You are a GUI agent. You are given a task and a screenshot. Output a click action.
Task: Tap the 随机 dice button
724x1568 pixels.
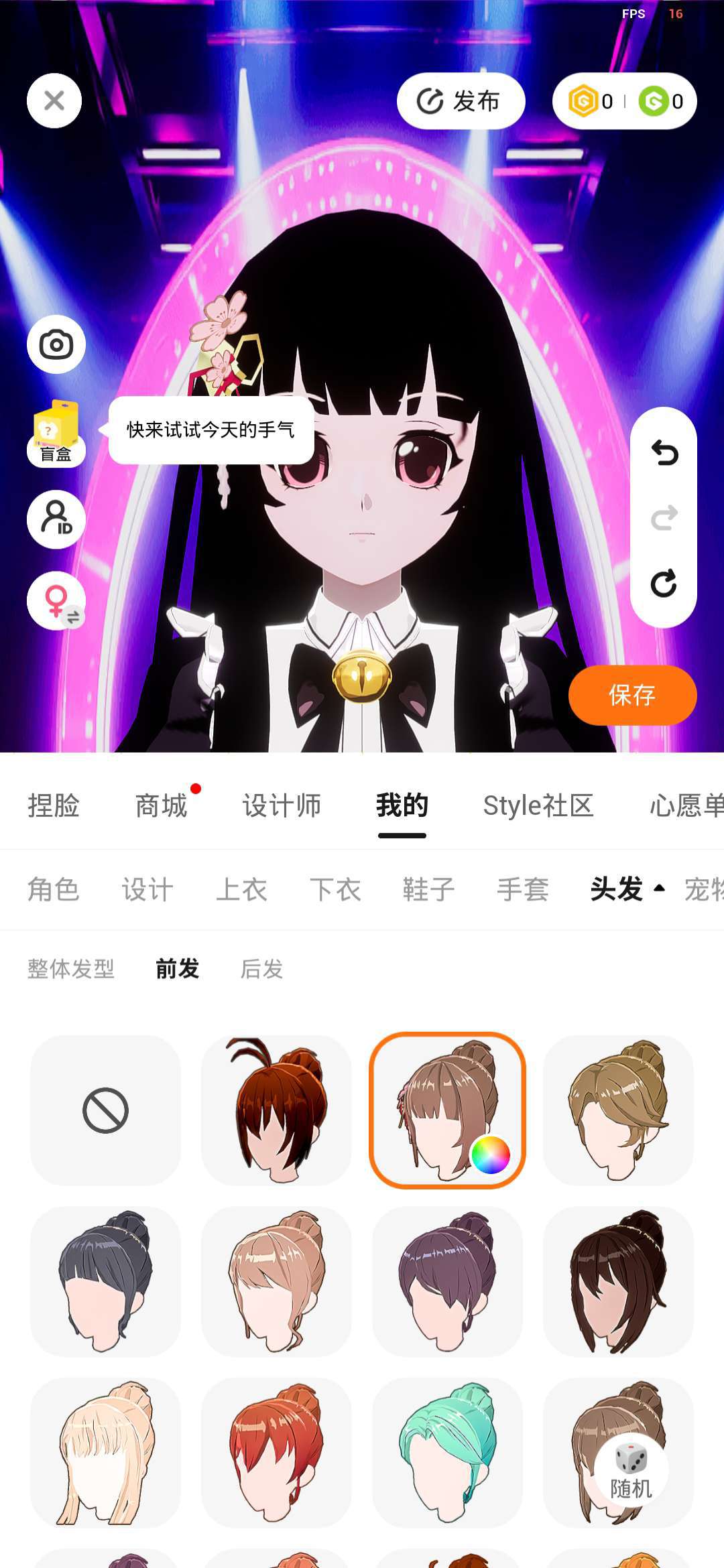point(631,1471)
